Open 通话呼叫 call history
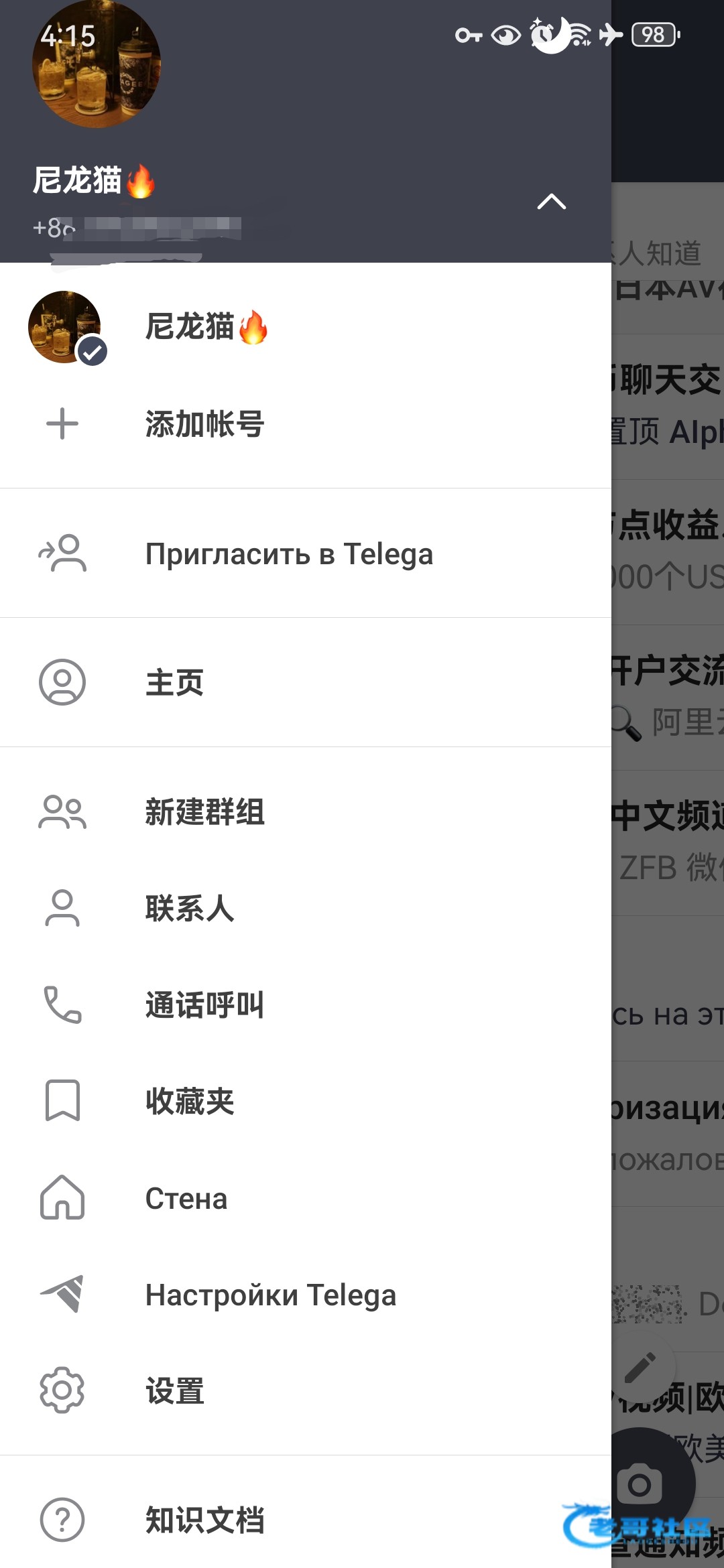724x1568 pixels. (204, 1005)
